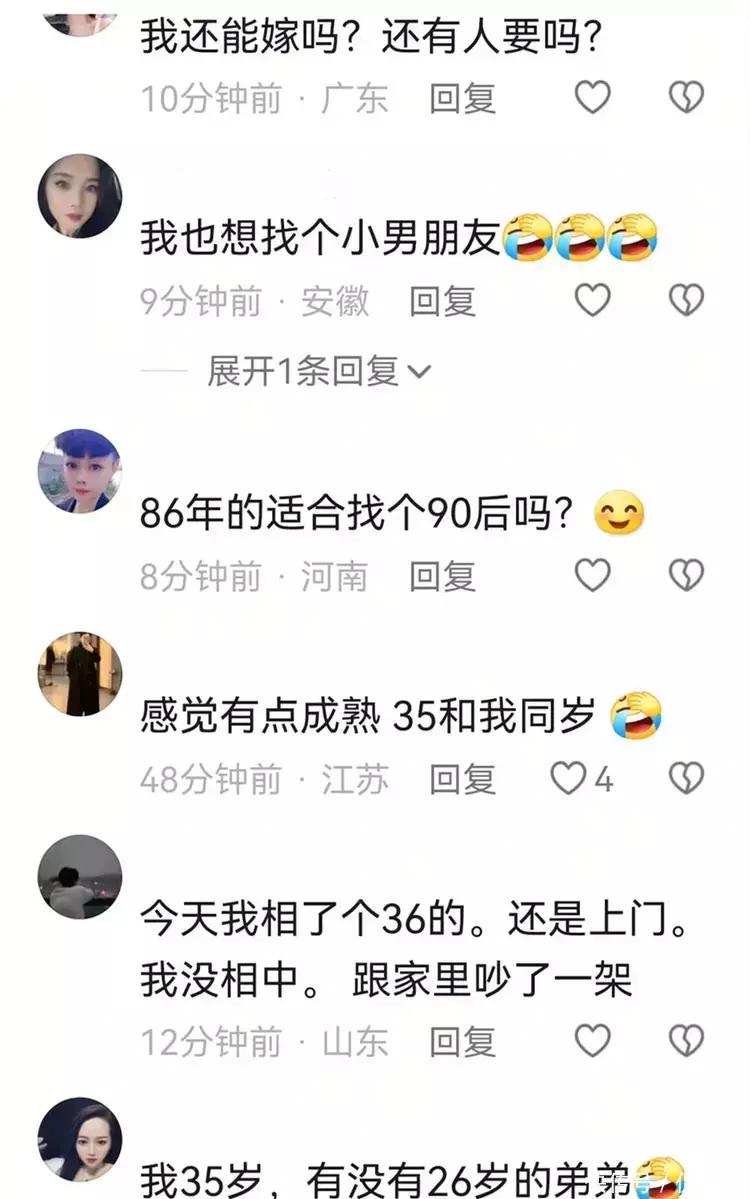Dislike the Shandong comment
Screen dimensions: 750x1199
pos(686,1041)
